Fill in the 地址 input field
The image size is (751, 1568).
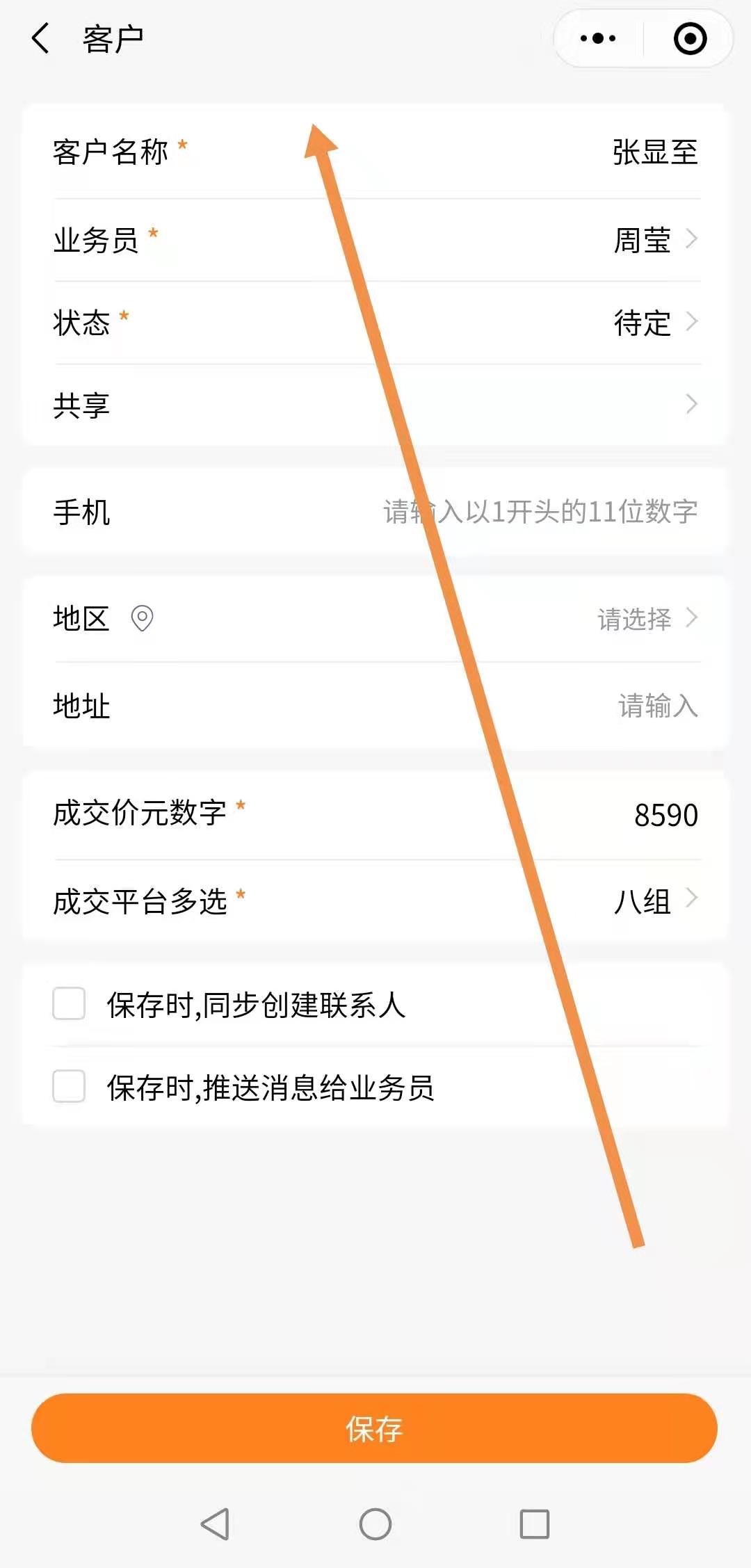(x=656, y=706)
